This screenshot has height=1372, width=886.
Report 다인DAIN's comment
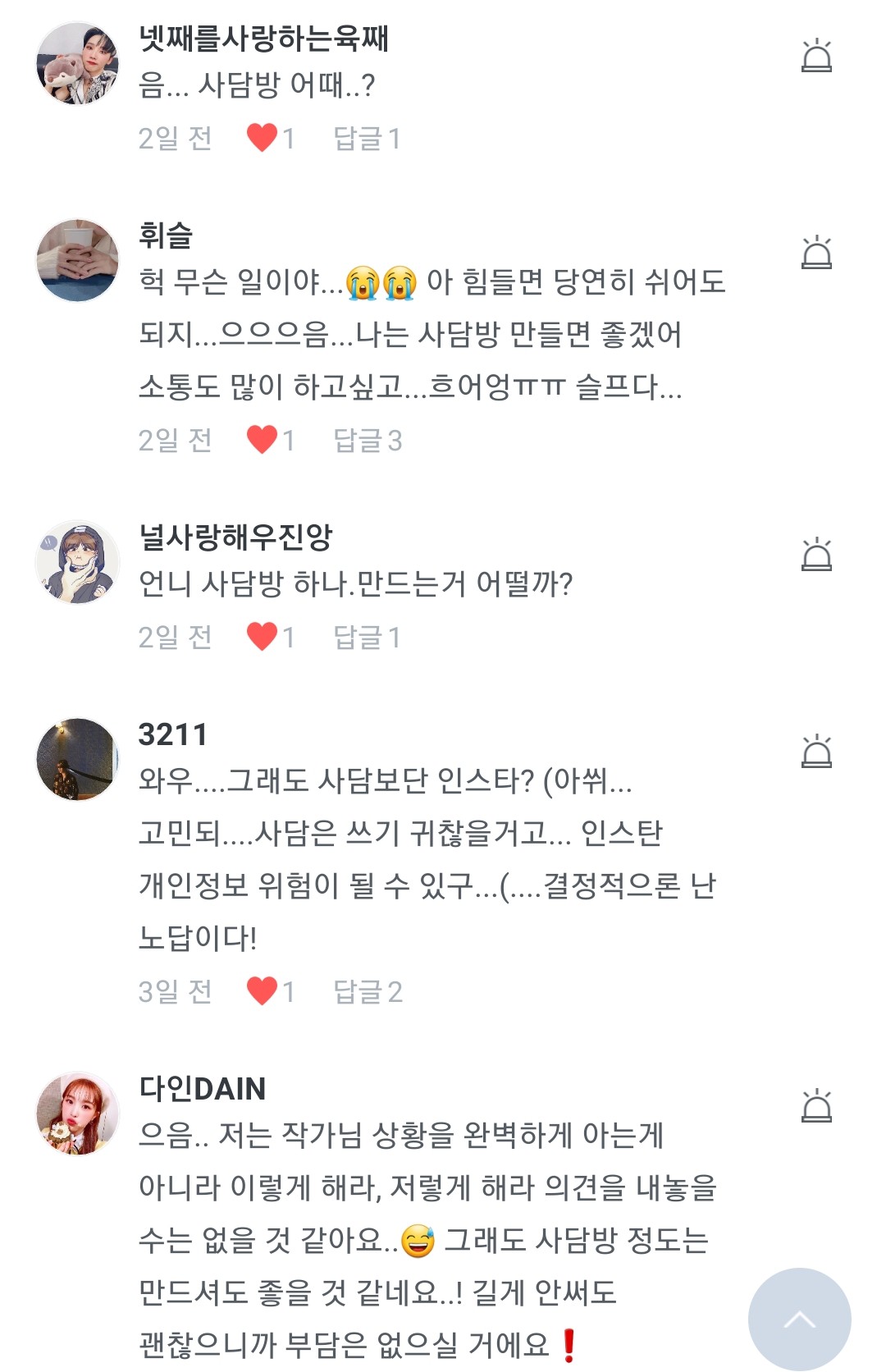pos(816,1107)
